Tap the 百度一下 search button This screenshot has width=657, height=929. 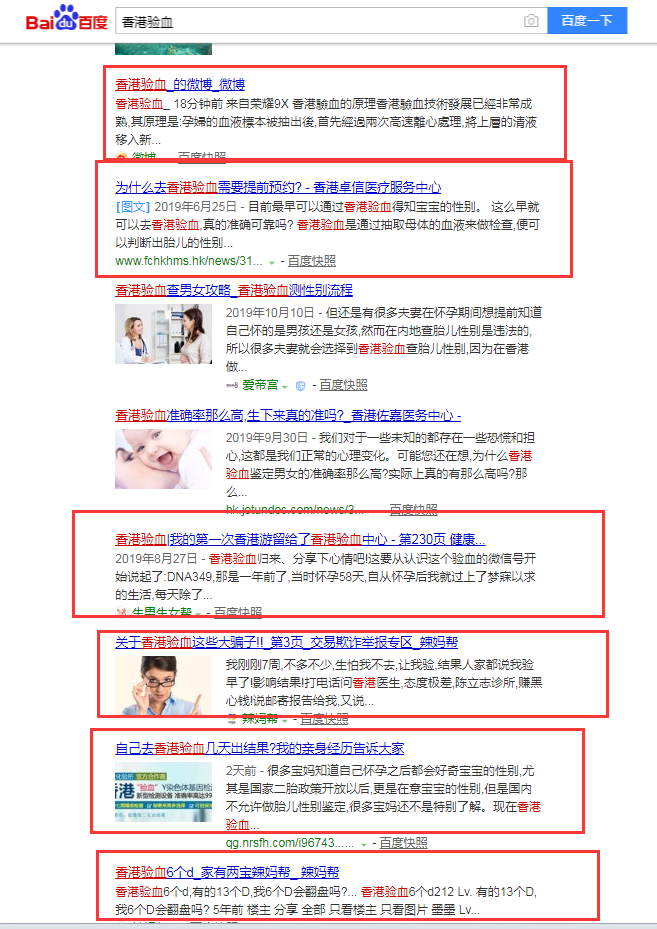point(587,20)
